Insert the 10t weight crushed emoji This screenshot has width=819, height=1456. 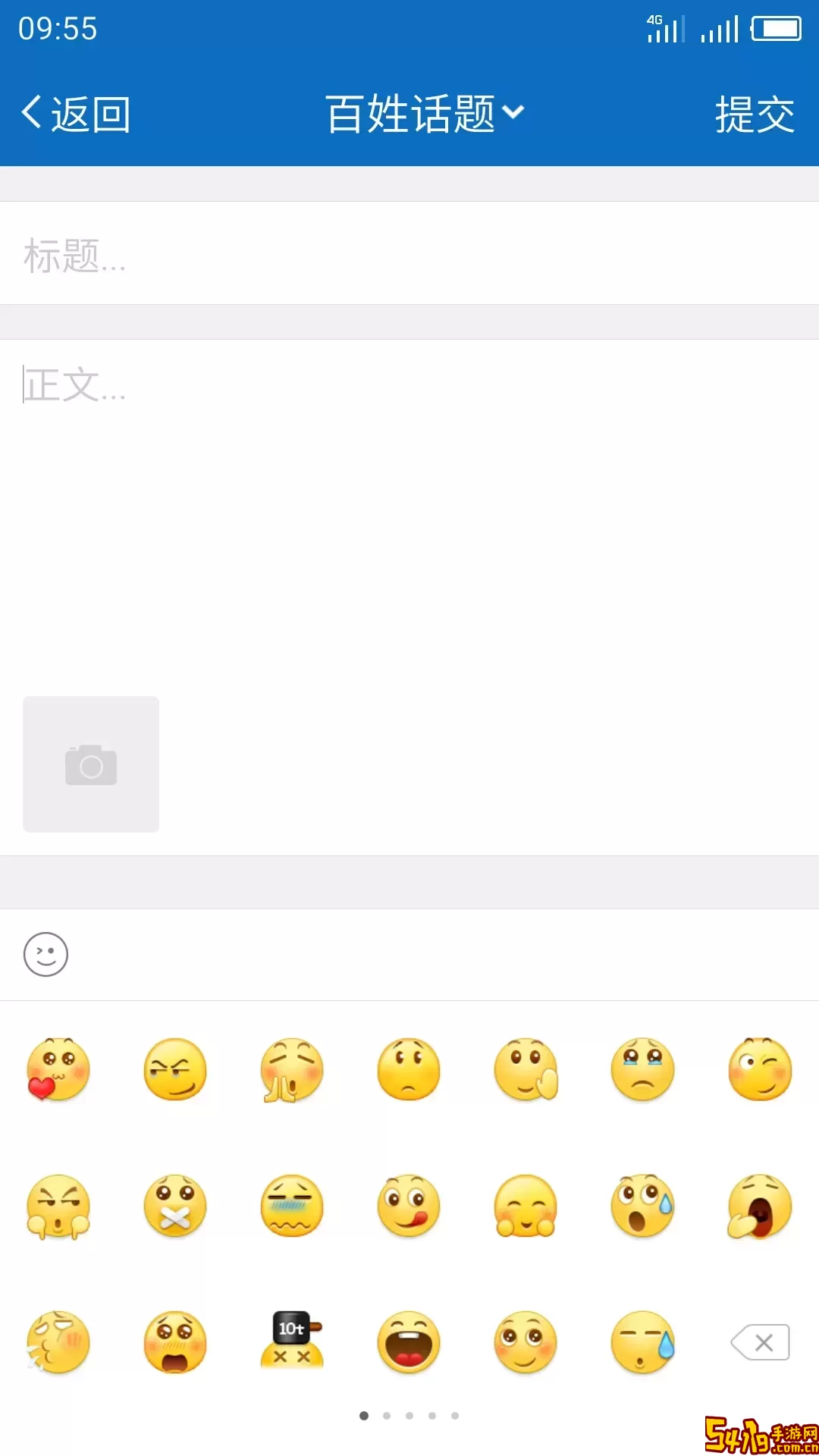pos(292,1341)
